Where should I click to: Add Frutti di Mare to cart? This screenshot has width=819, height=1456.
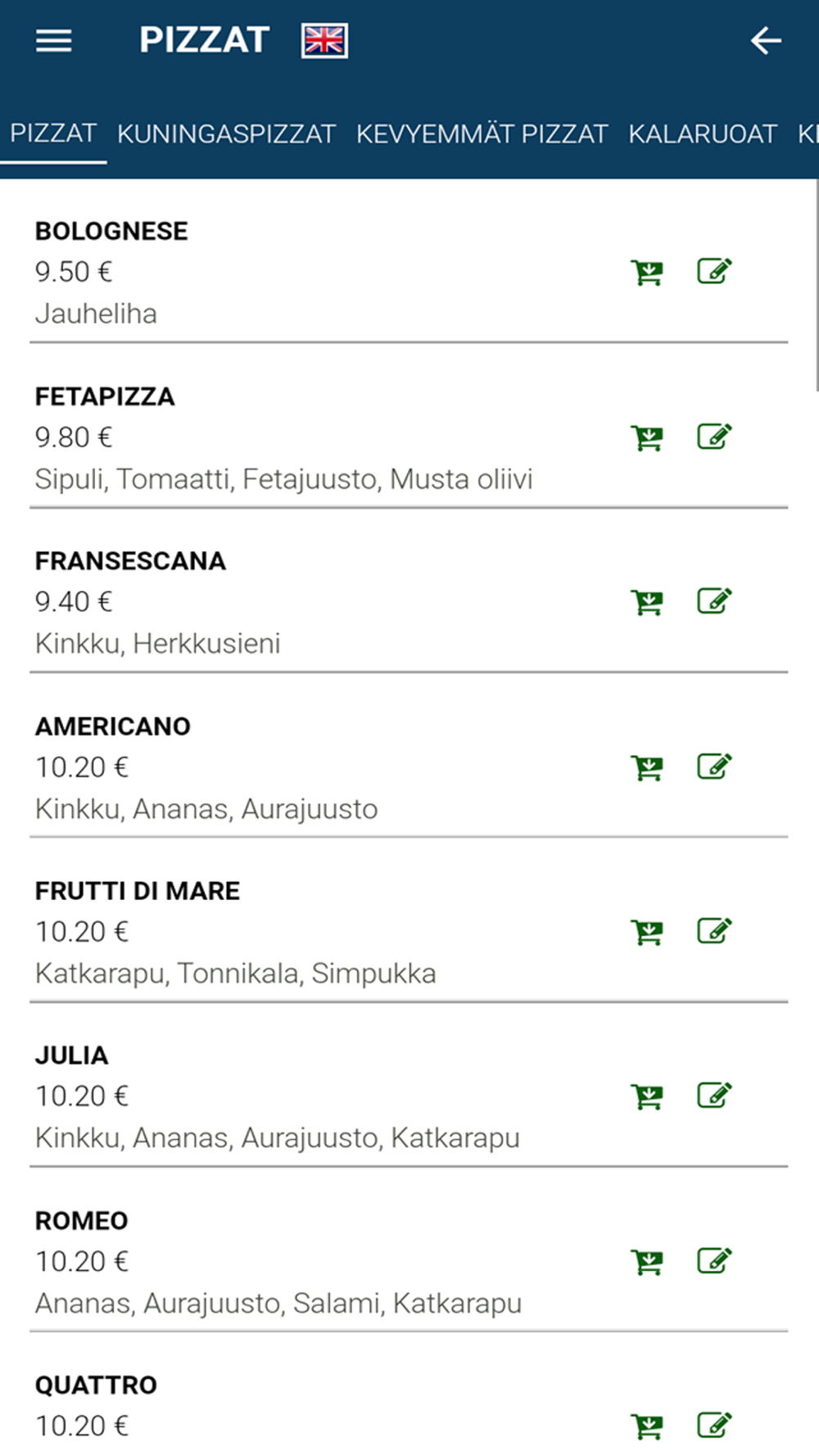point(647,932)
